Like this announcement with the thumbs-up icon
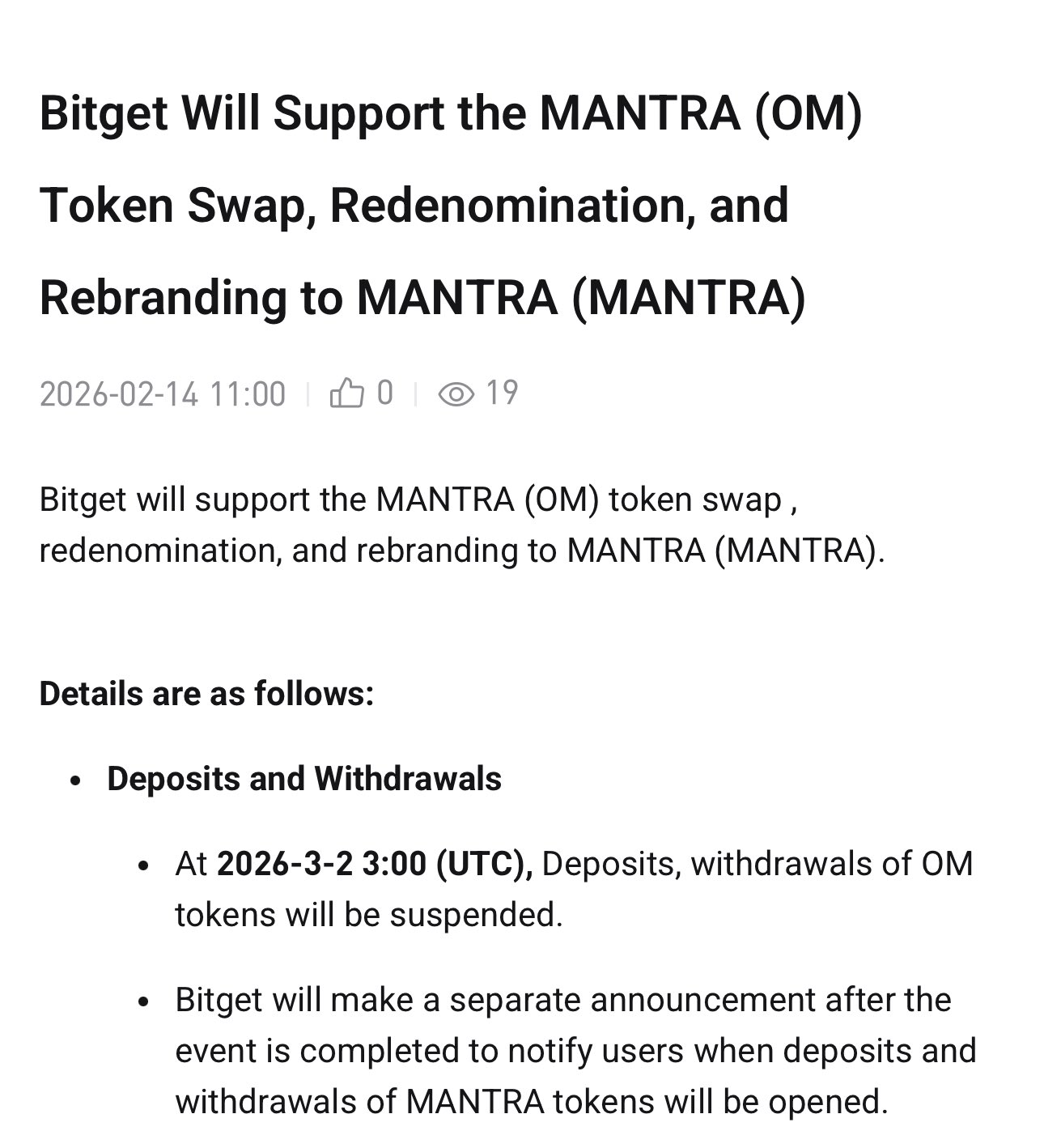The height and width of the screenshot is (1148, 1044). point(346,393)
